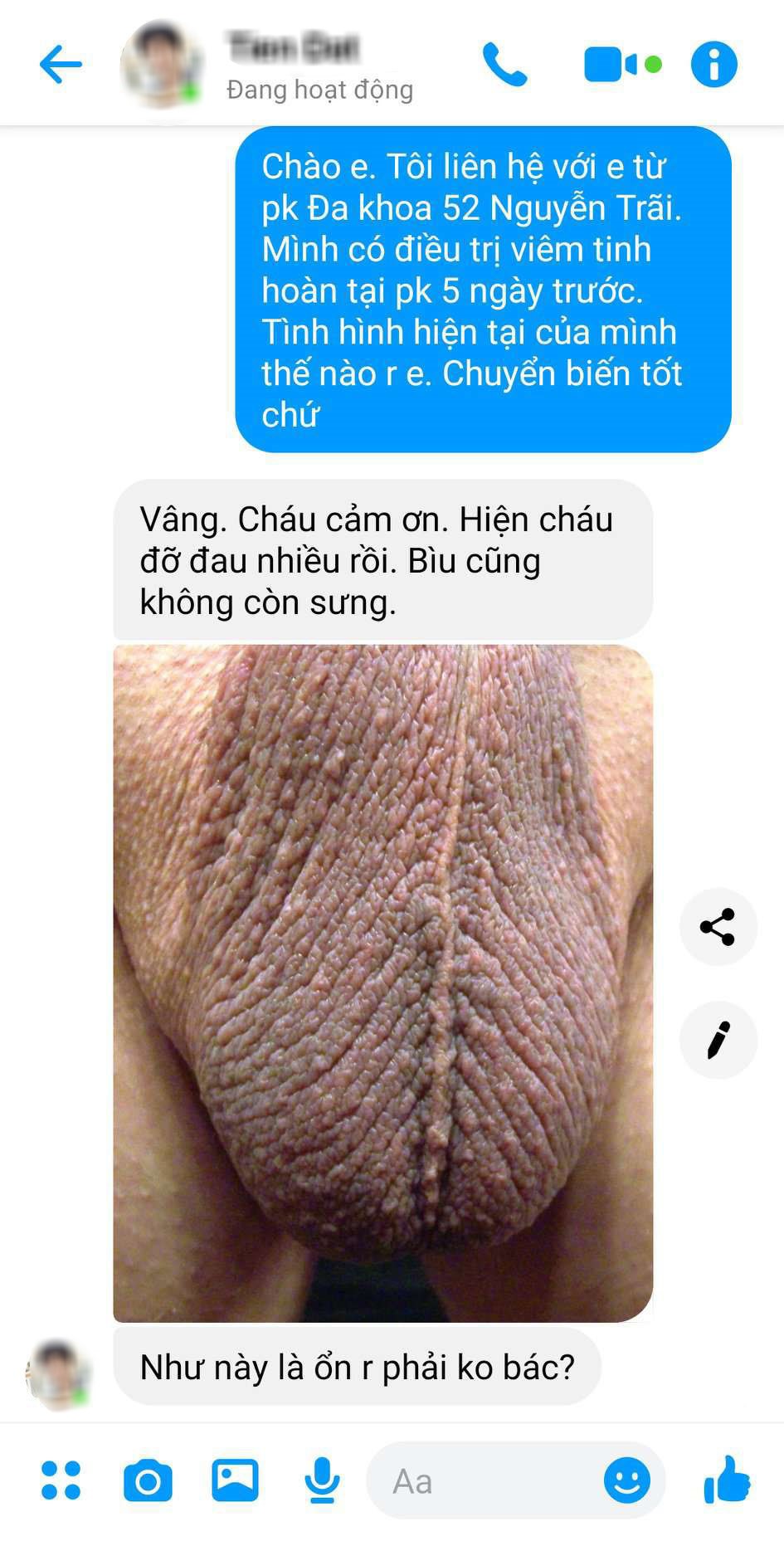Open the camera to take a photo

148,1480
